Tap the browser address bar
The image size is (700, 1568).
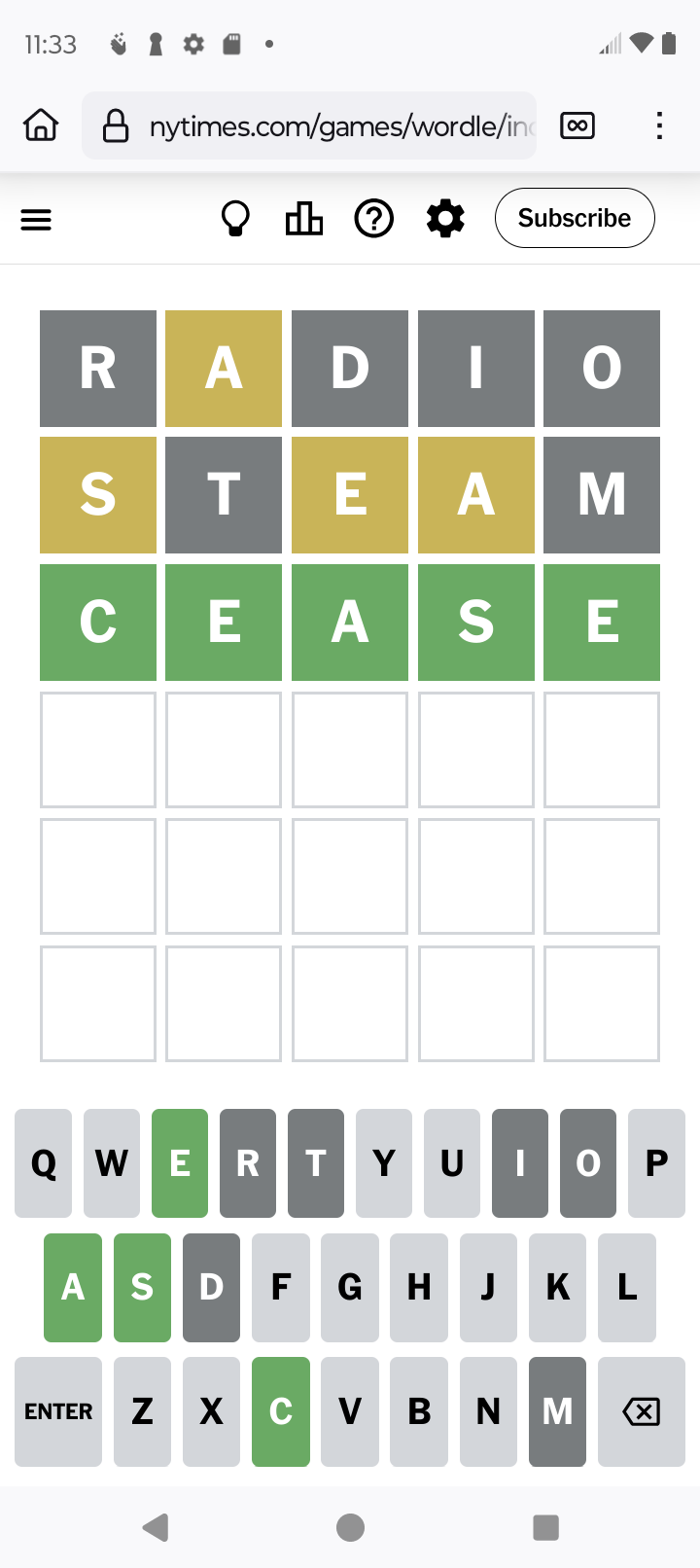[309, 125]
